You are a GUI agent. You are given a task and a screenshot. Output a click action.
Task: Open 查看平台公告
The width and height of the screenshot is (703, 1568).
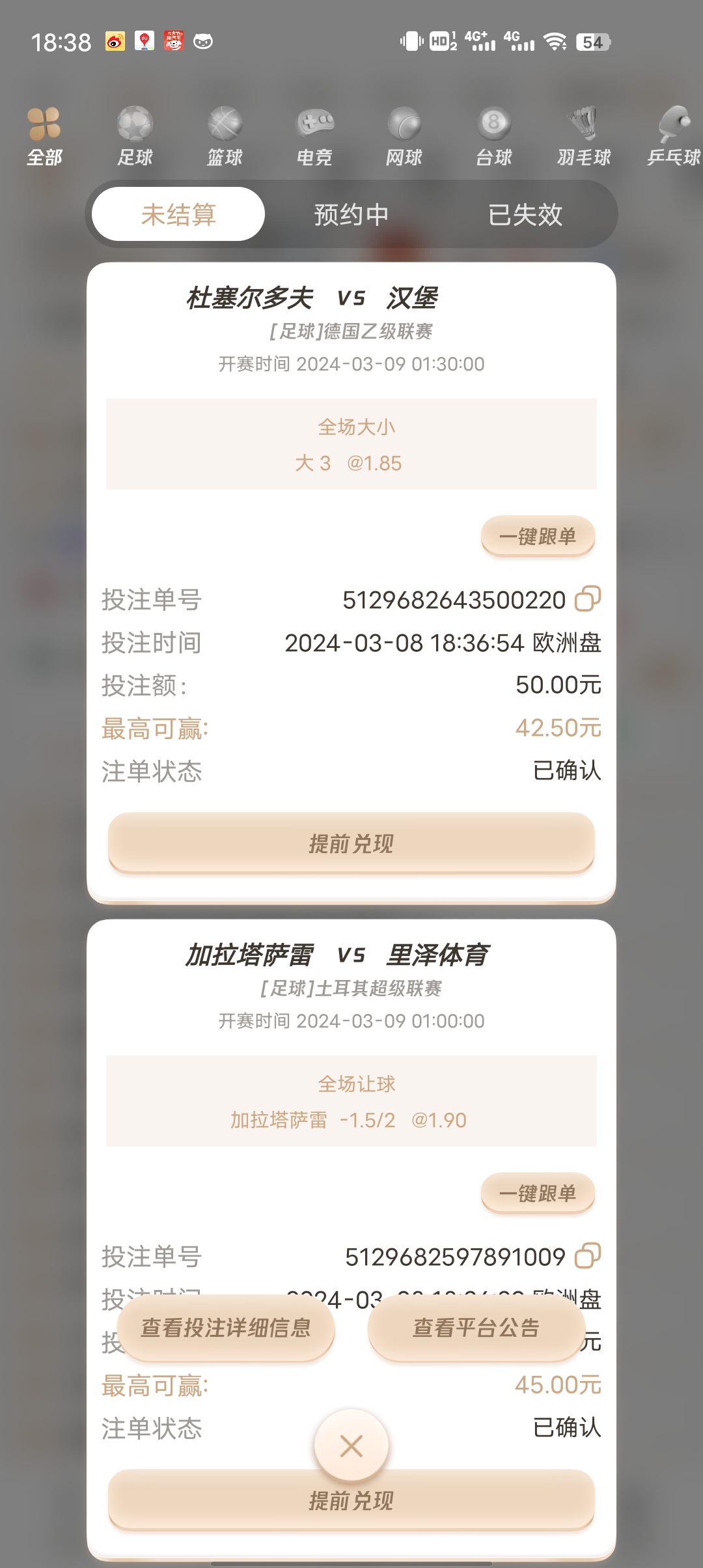pyautogui.click(x=476, y=1328)
